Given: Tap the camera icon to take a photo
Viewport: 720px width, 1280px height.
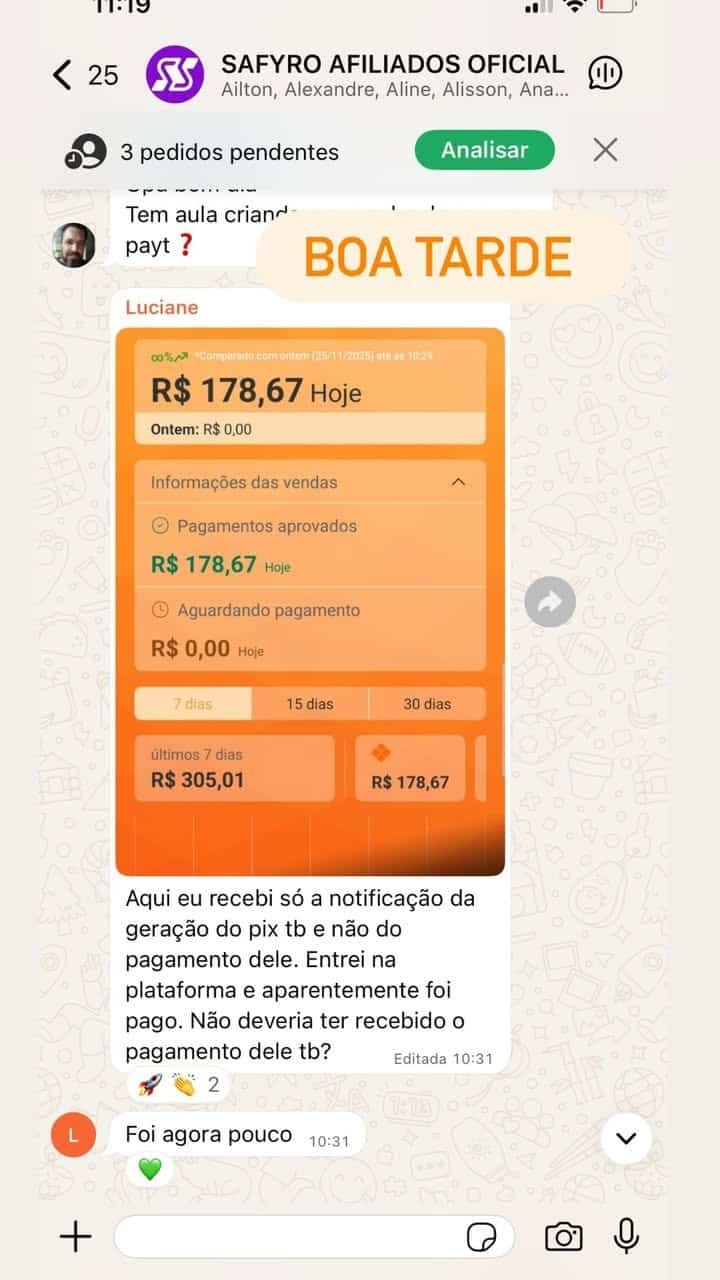Looking at the screenshot, I should (564, 1237).
